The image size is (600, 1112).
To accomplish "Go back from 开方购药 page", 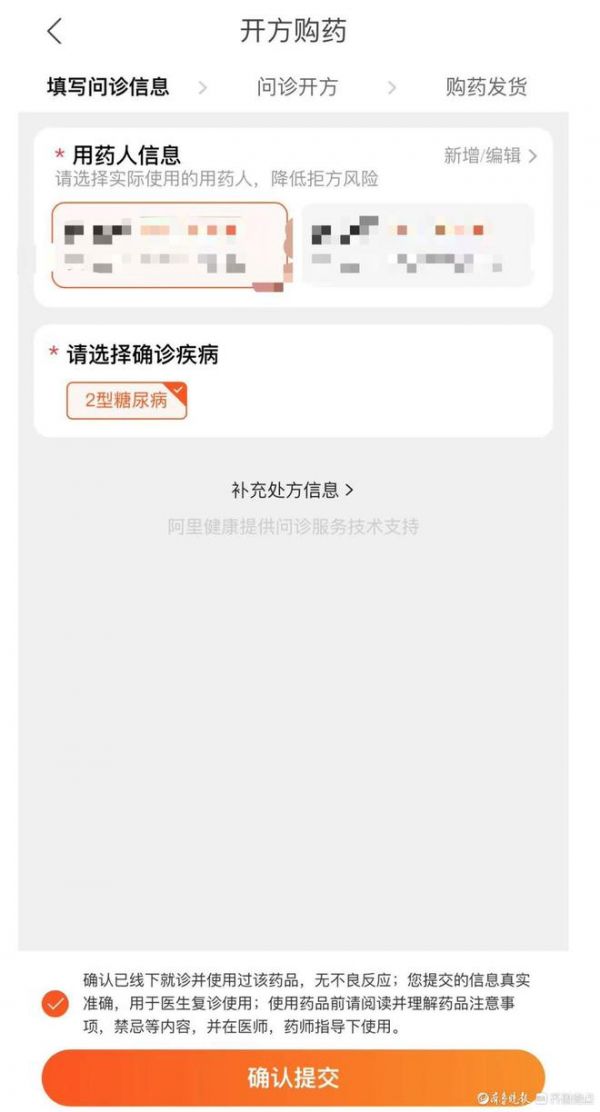I will coord(55,31).
